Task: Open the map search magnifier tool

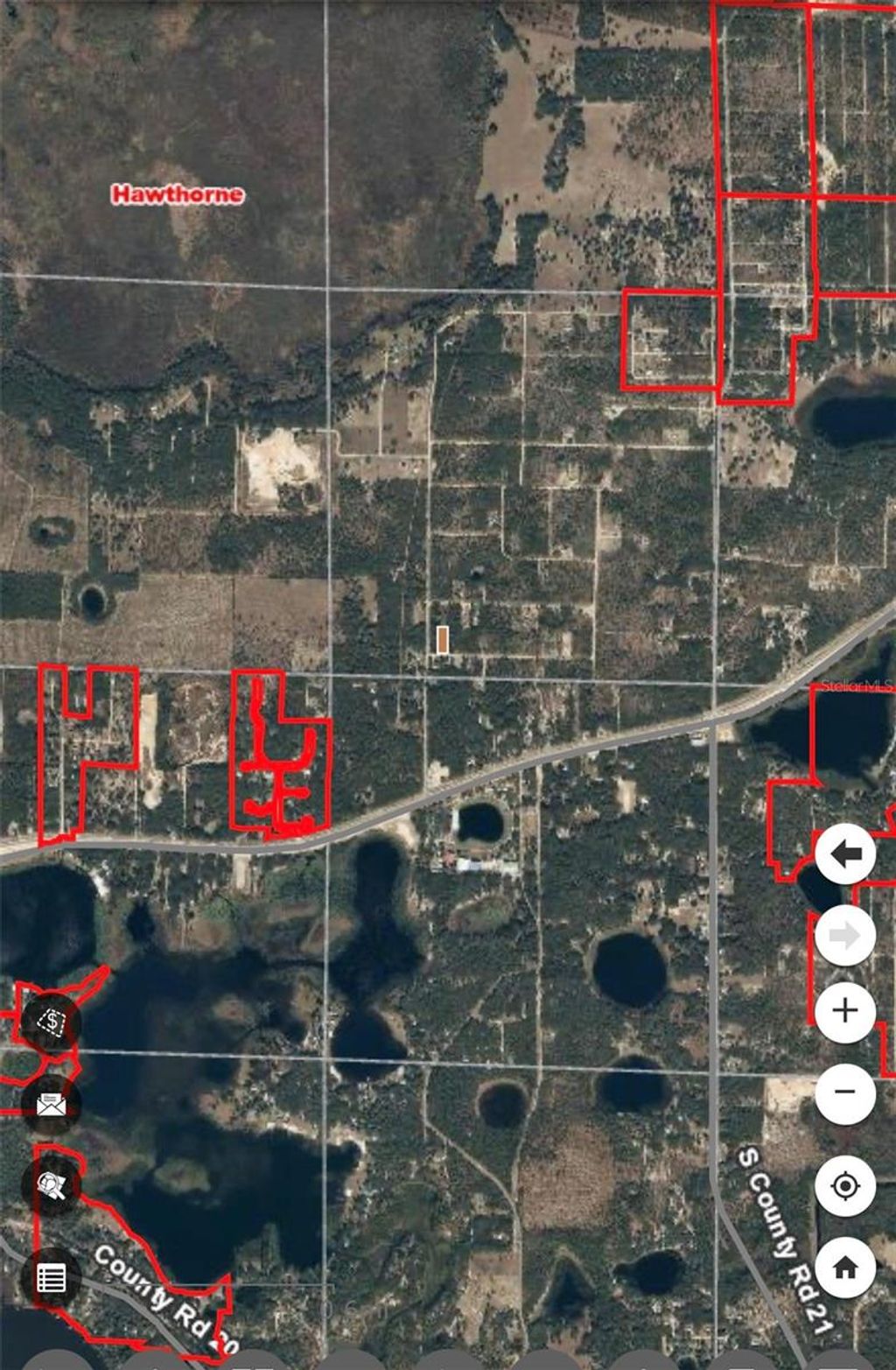Action: pos(52,1186)
